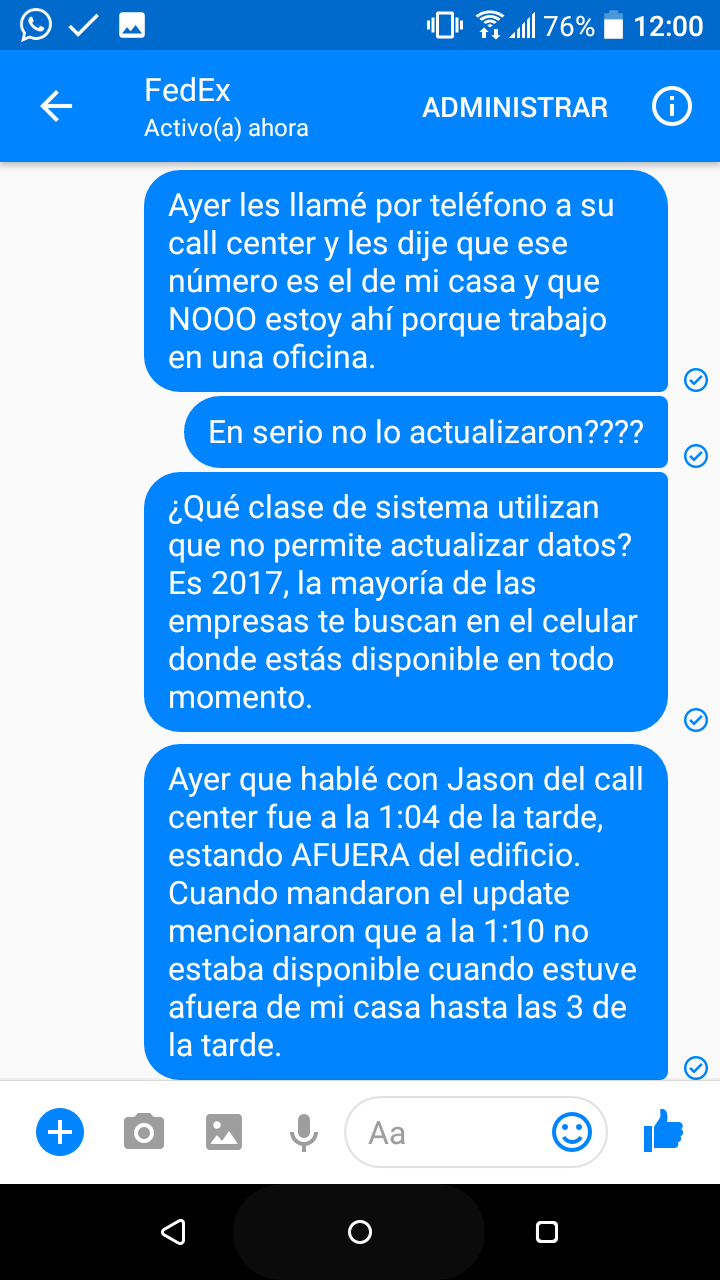Tap the ADMINISTRAR button

[x=515, y=108]
